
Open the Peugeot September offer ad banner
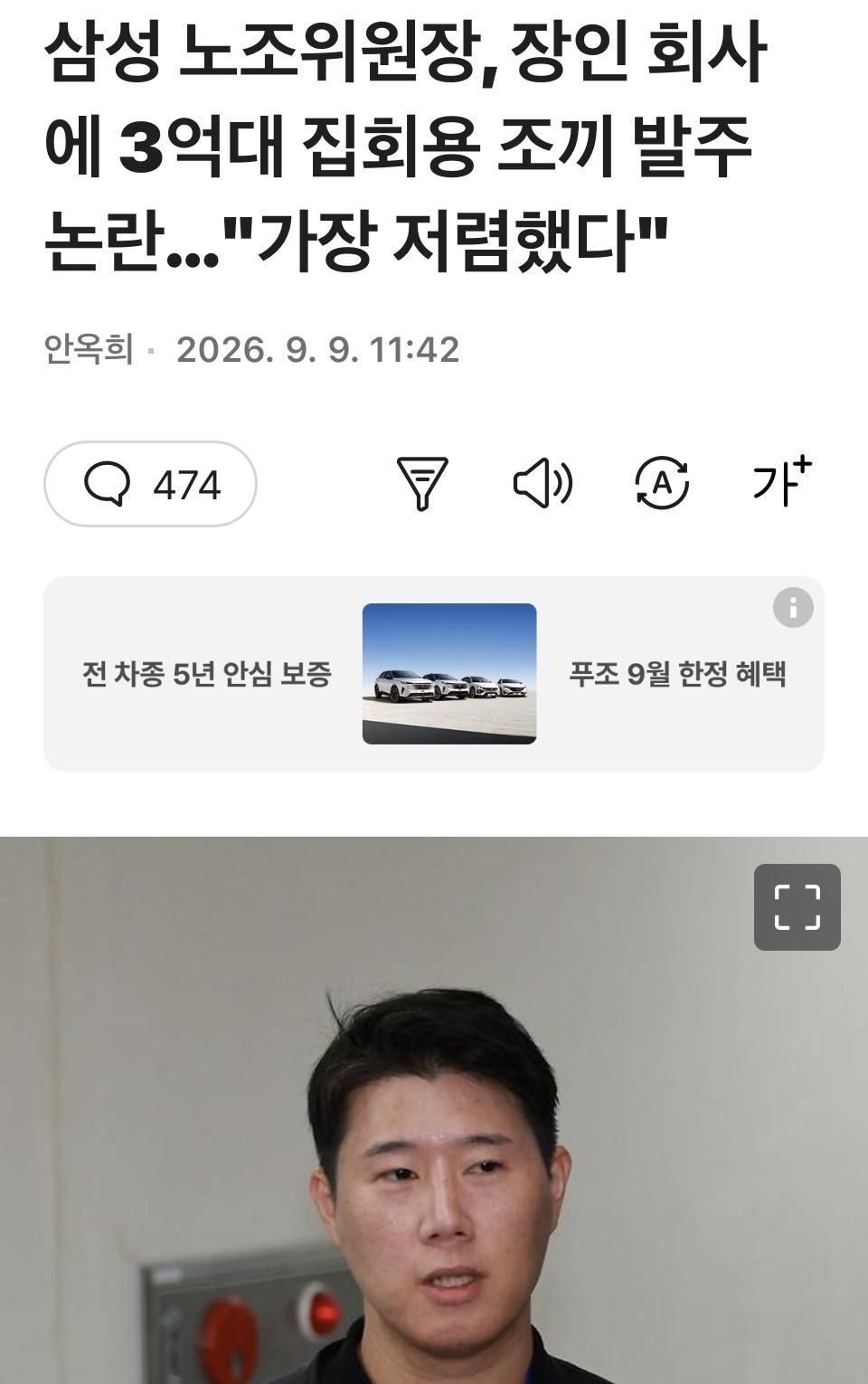(x=434, y=674)
